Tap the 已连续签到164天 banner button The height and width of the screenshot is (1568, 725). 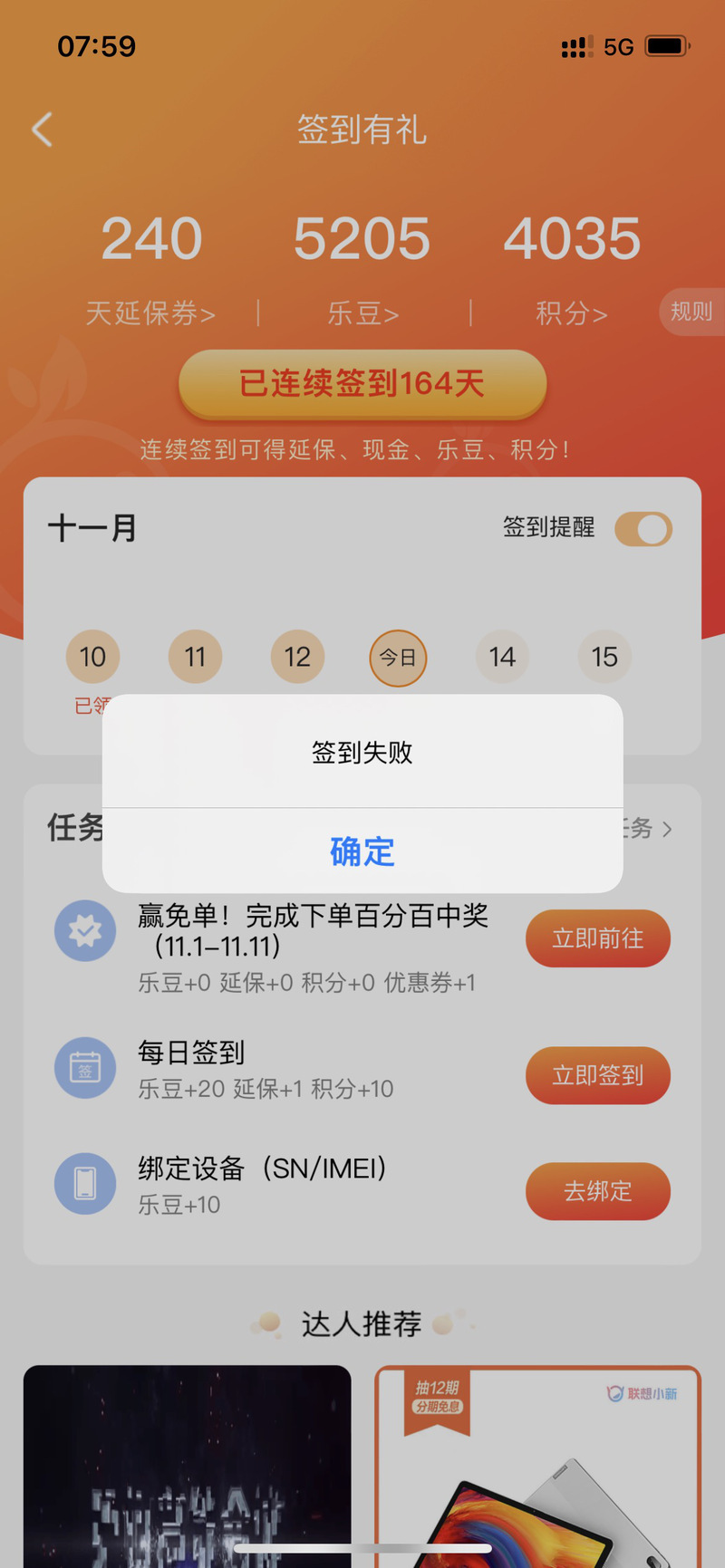[362, 384]
